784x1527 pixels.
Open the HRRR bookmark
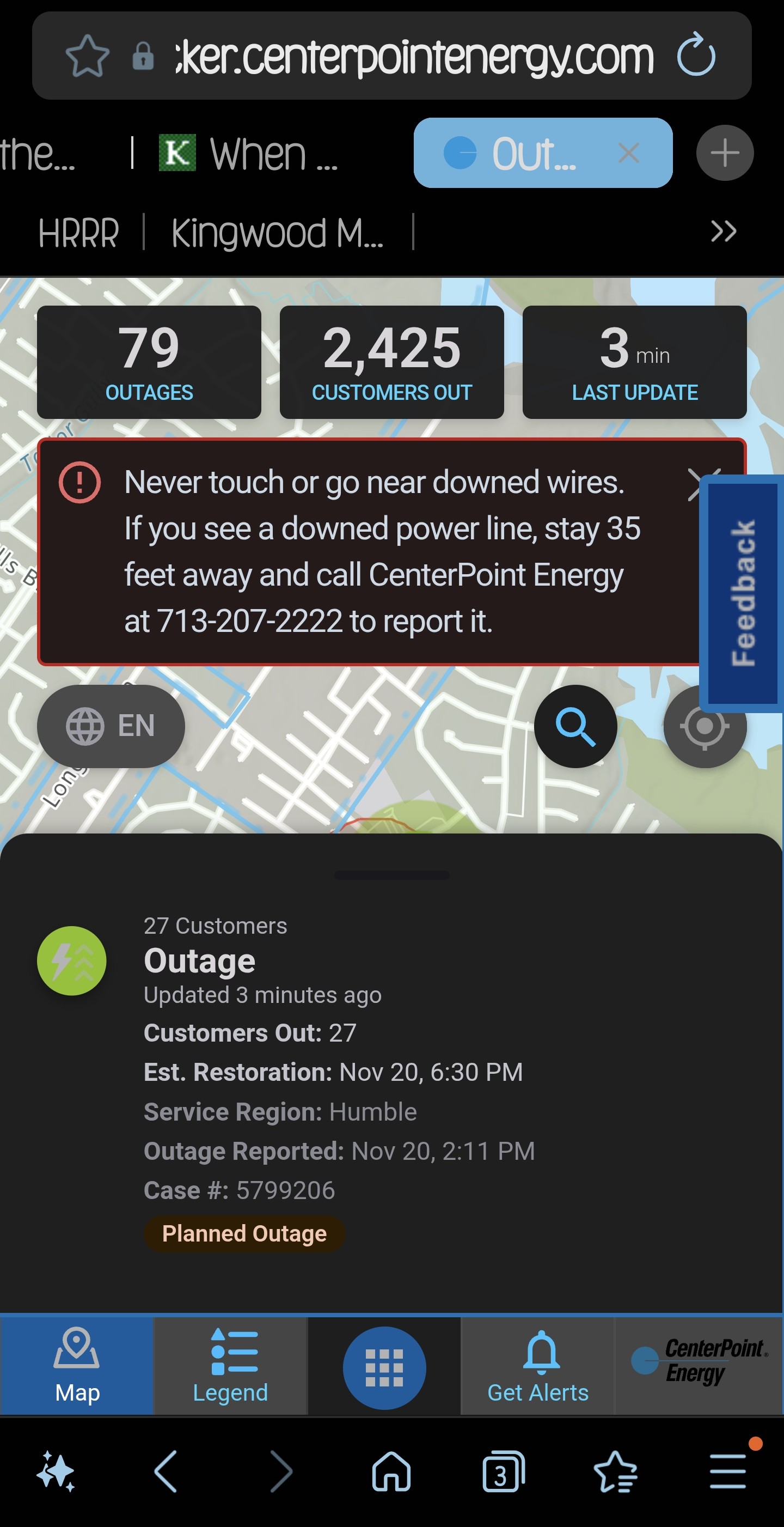(x=78, y=233)
